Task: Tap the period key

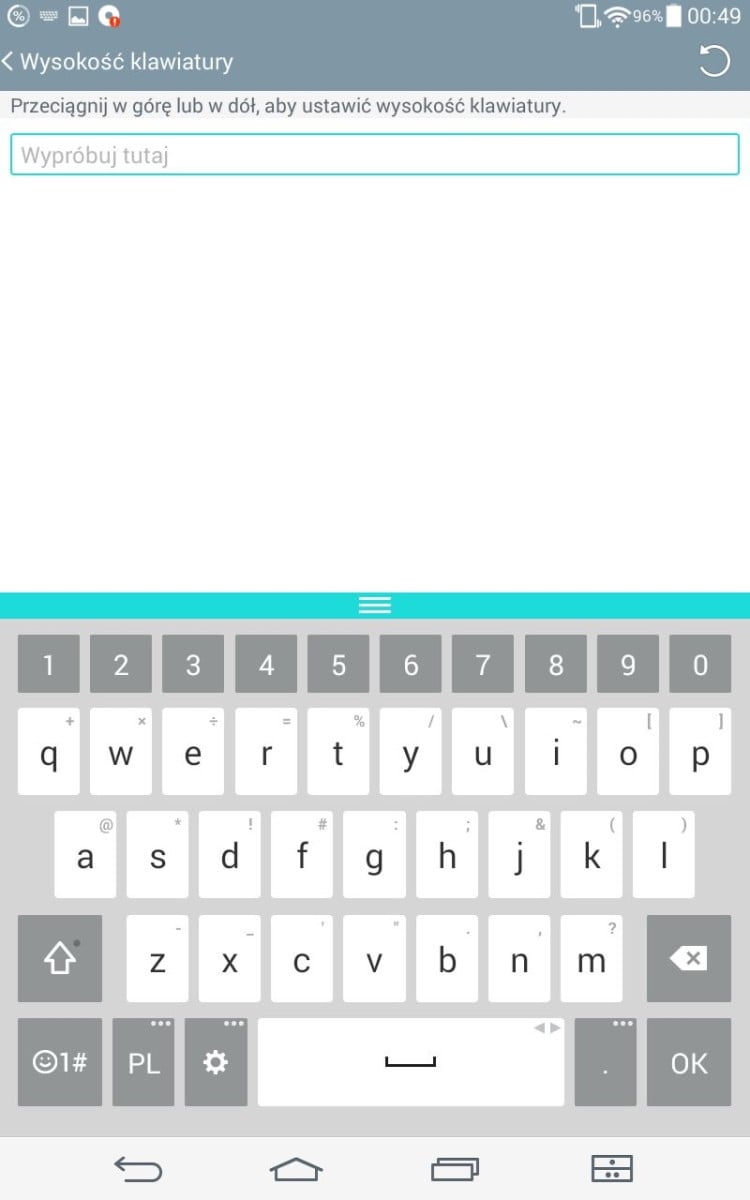Action: coord(605,1062)
